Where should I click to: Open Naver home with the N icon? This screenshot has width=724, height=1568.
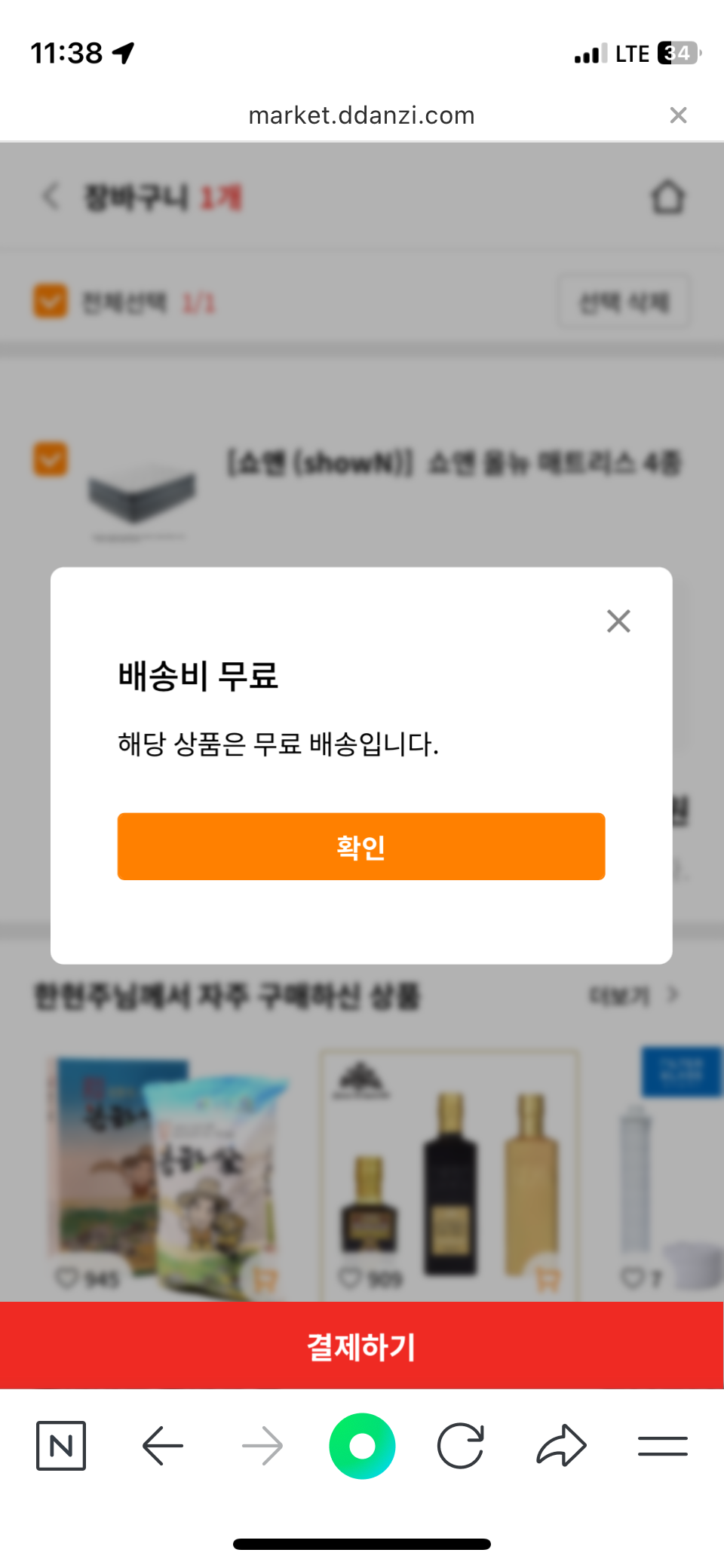(61, 1446)
